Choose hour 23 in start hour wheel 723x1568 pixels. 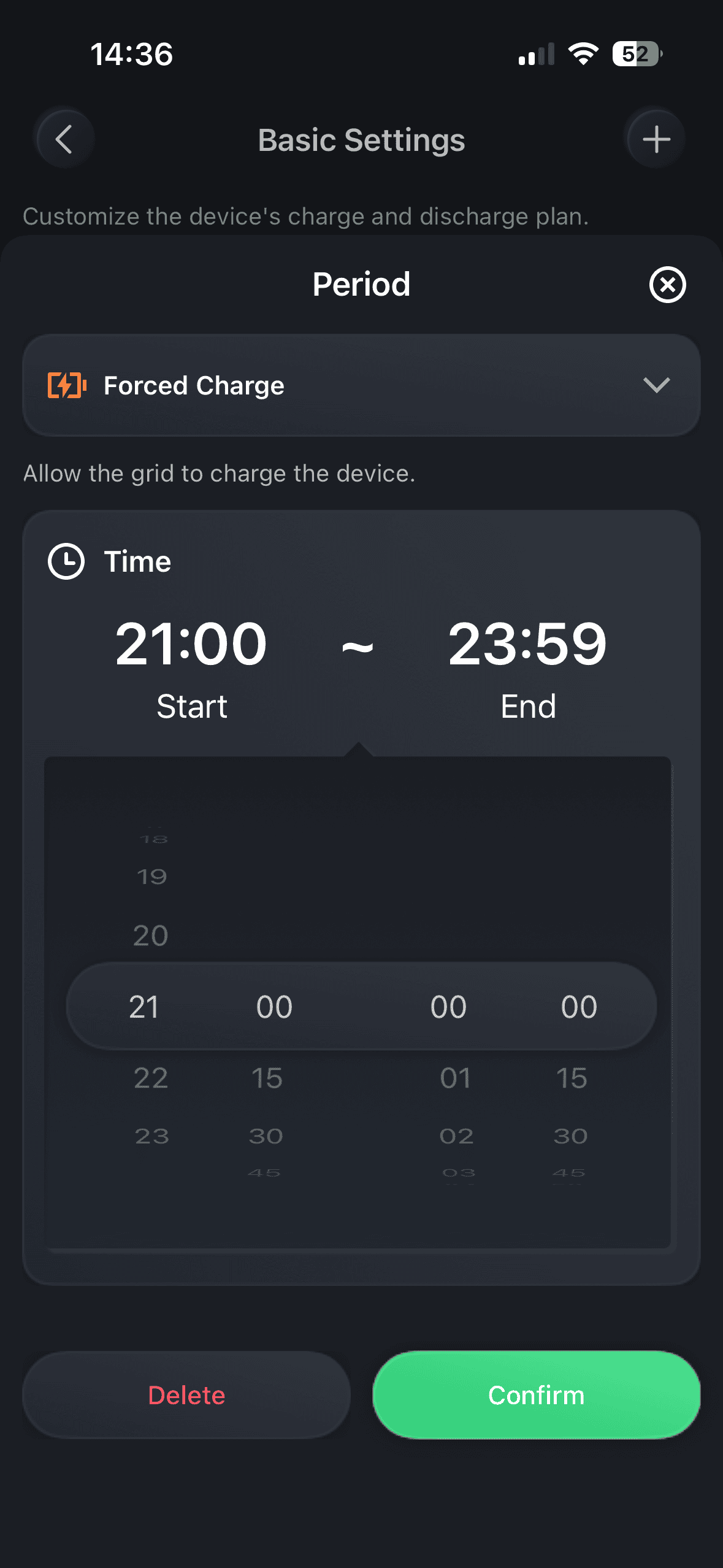tap(151, 1136)
